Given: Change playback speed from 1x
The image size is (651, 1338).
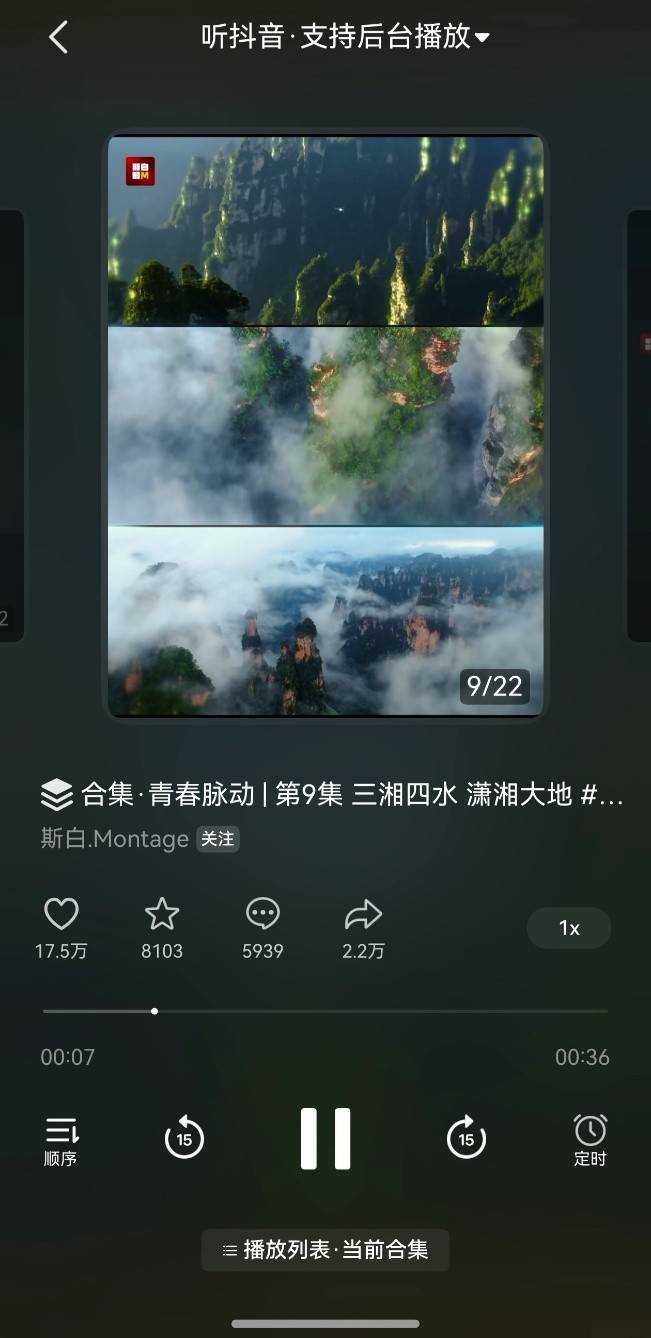Looking at the screenshot, I should click(x=568, y=928).
